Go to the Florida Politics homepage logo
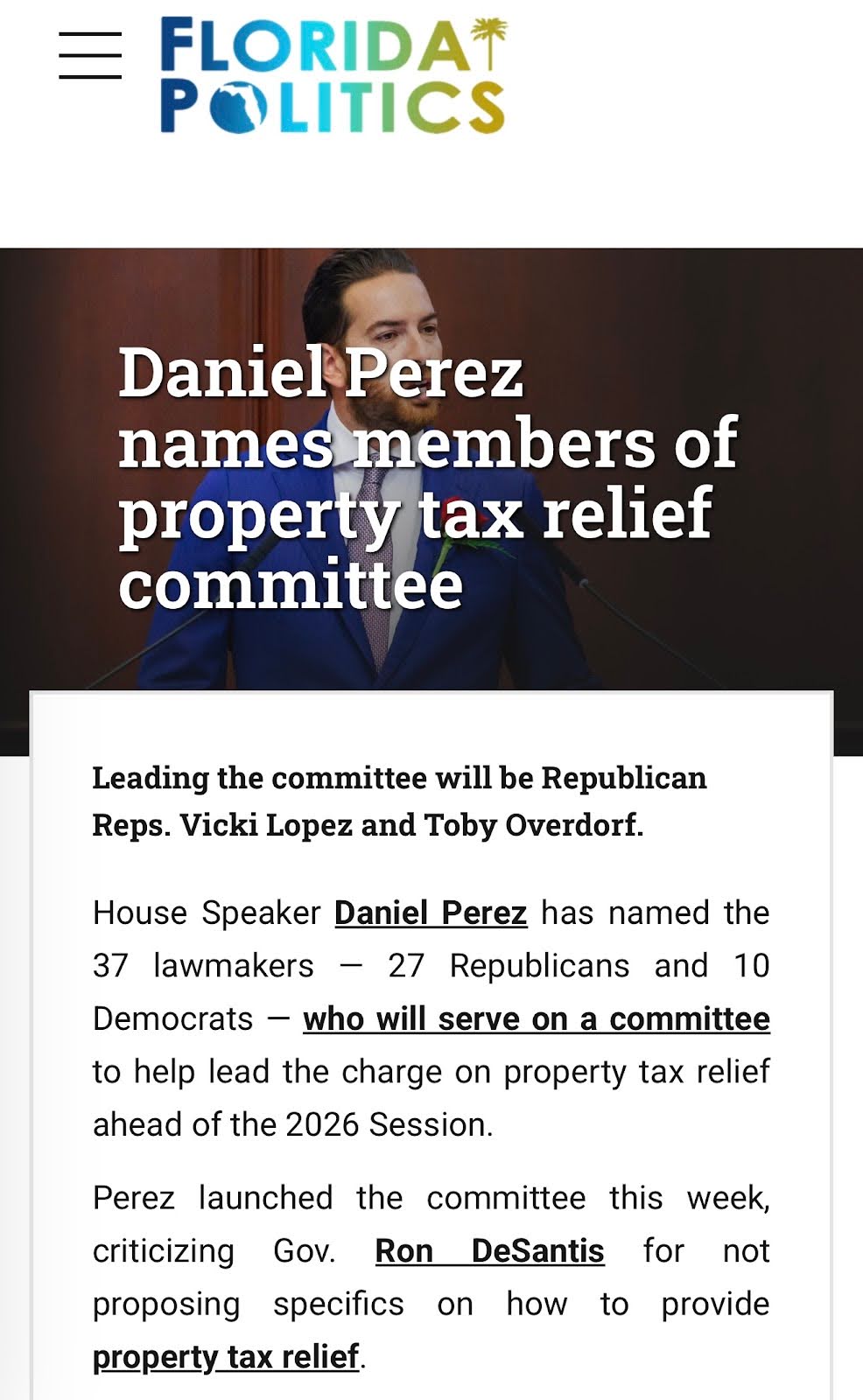863x1400 pixels. tap(333, 76)
